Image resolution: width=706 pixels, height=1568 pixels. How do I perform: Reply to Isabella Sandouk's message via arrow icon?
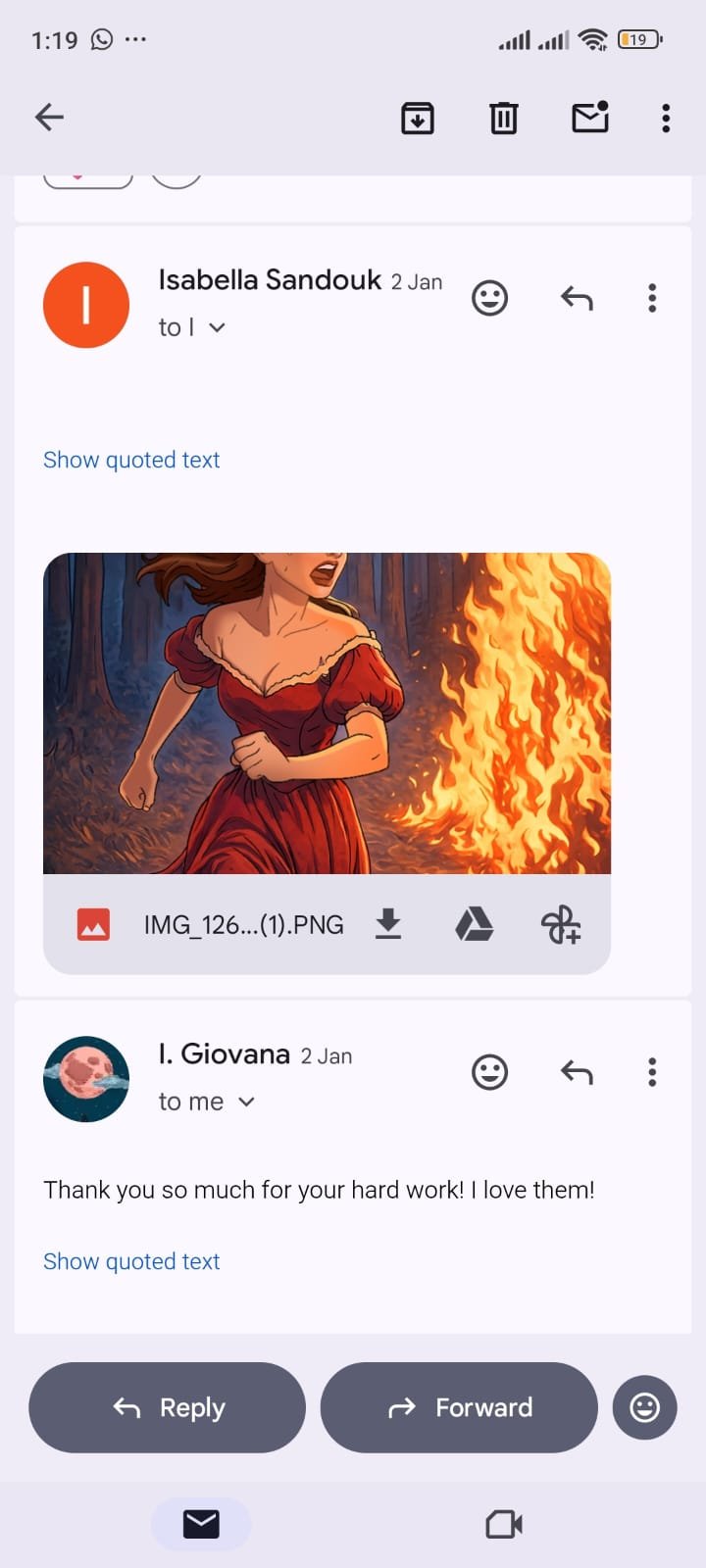(x=576, y=297)
